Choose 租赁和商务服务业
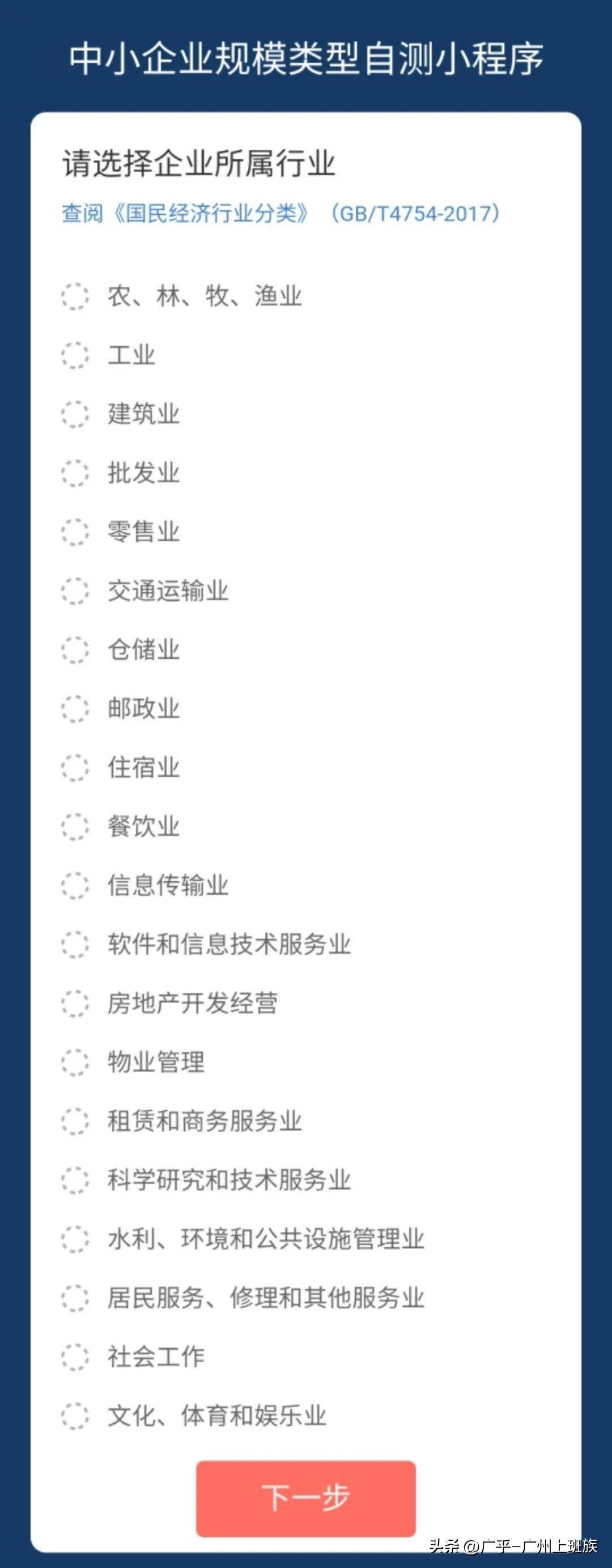This screenshot has height=1568, width=612. (75, 1120)
